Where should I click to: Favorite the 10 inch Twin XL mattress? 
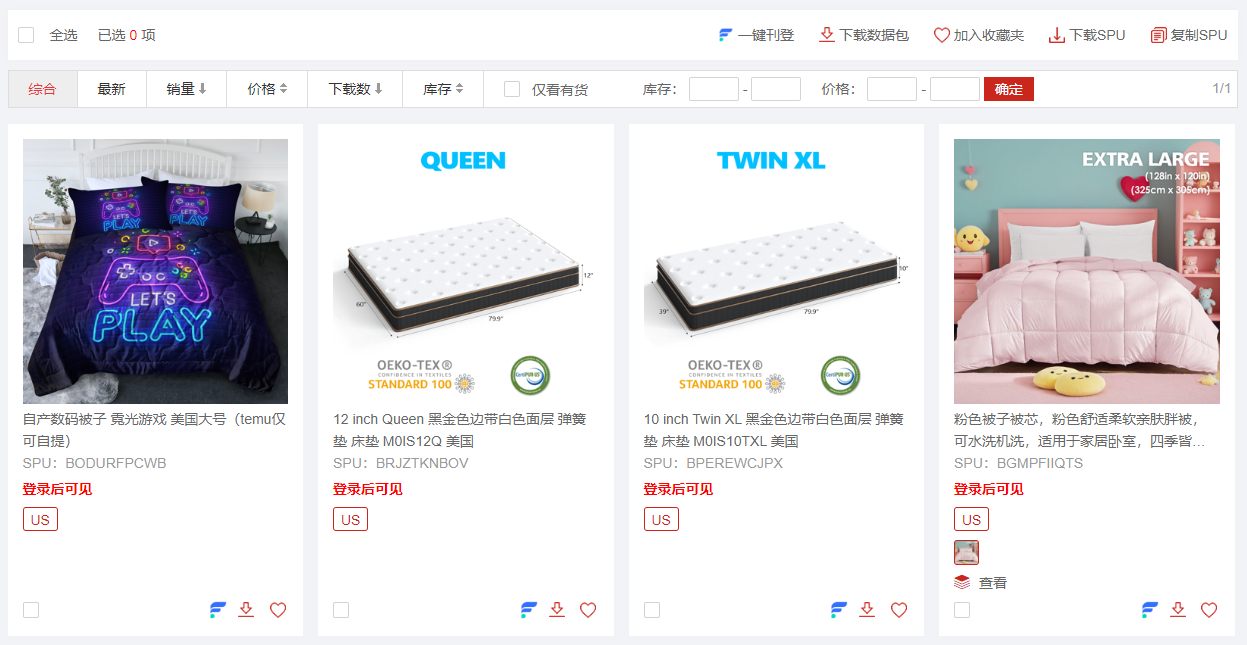(899, 610)
